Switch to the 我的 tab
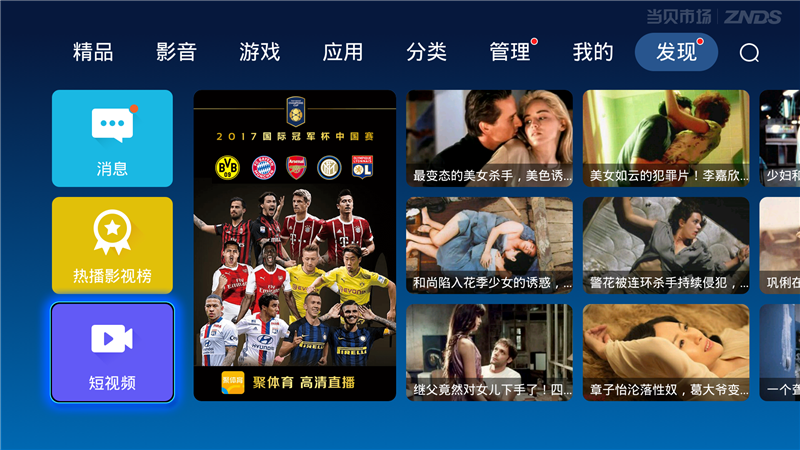 pyautogui.click(x=593, y=52)
